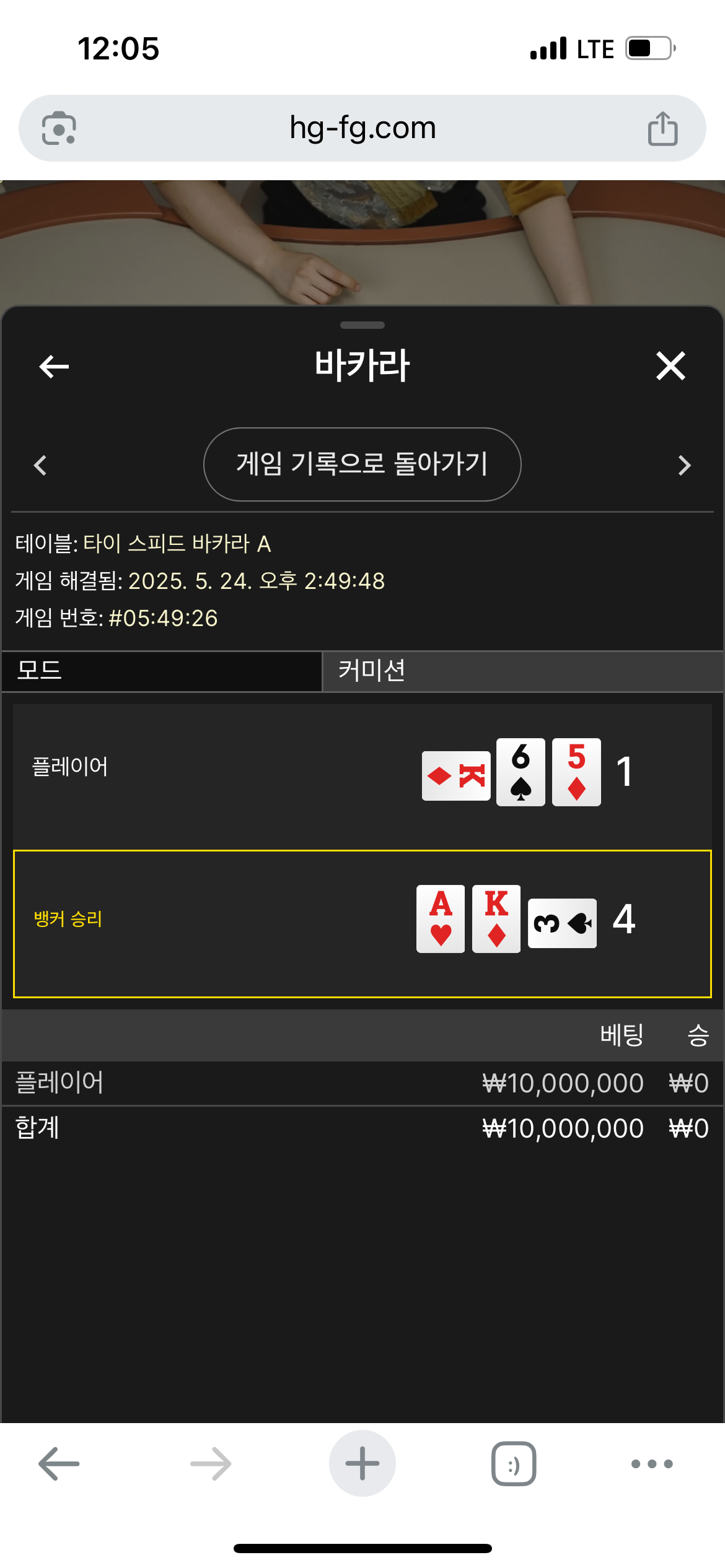The image size is (725, 1568).
Task: Go to the next game record
Action: point(684,465)
